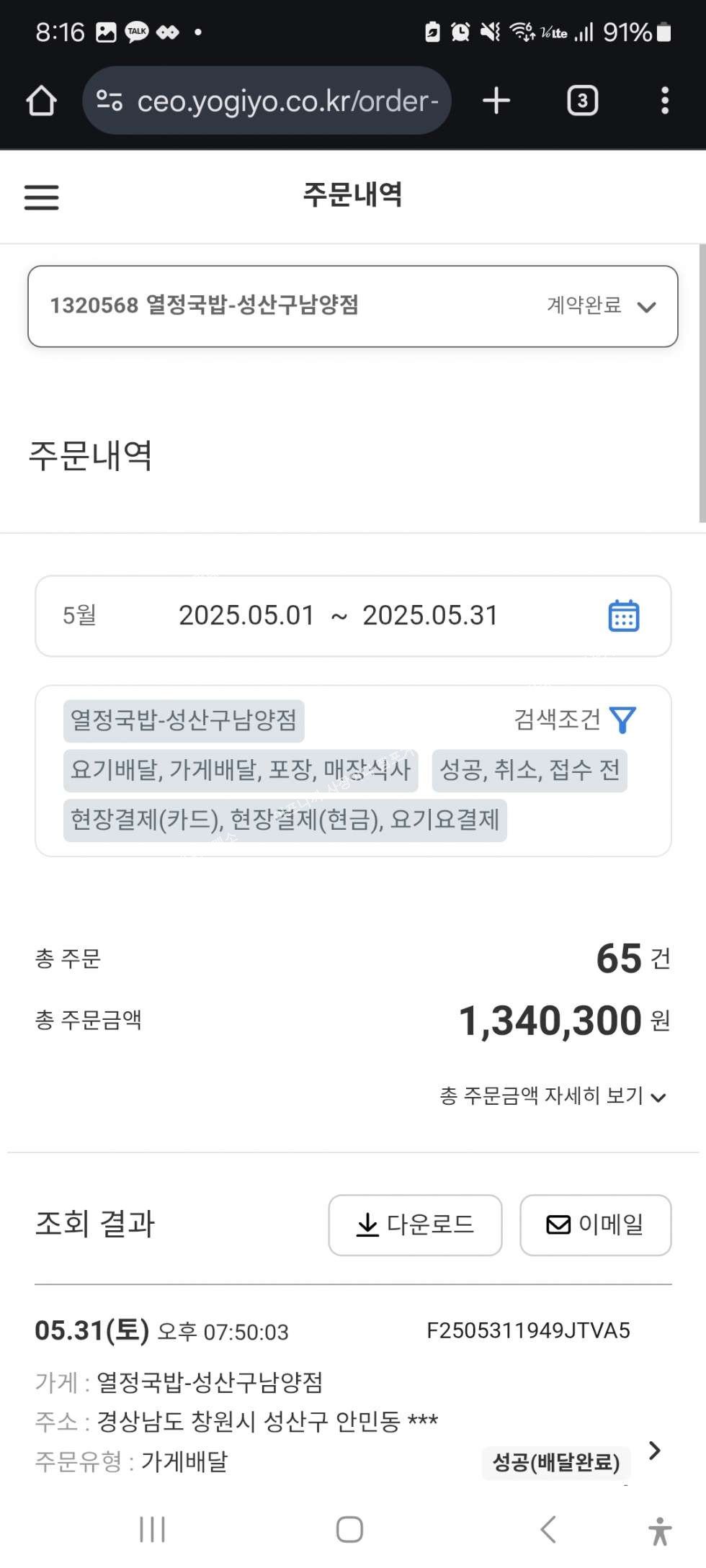Tap the system back button
Image resolution: width=706 pixels, height=1568 pixels.
point(548,1529)
